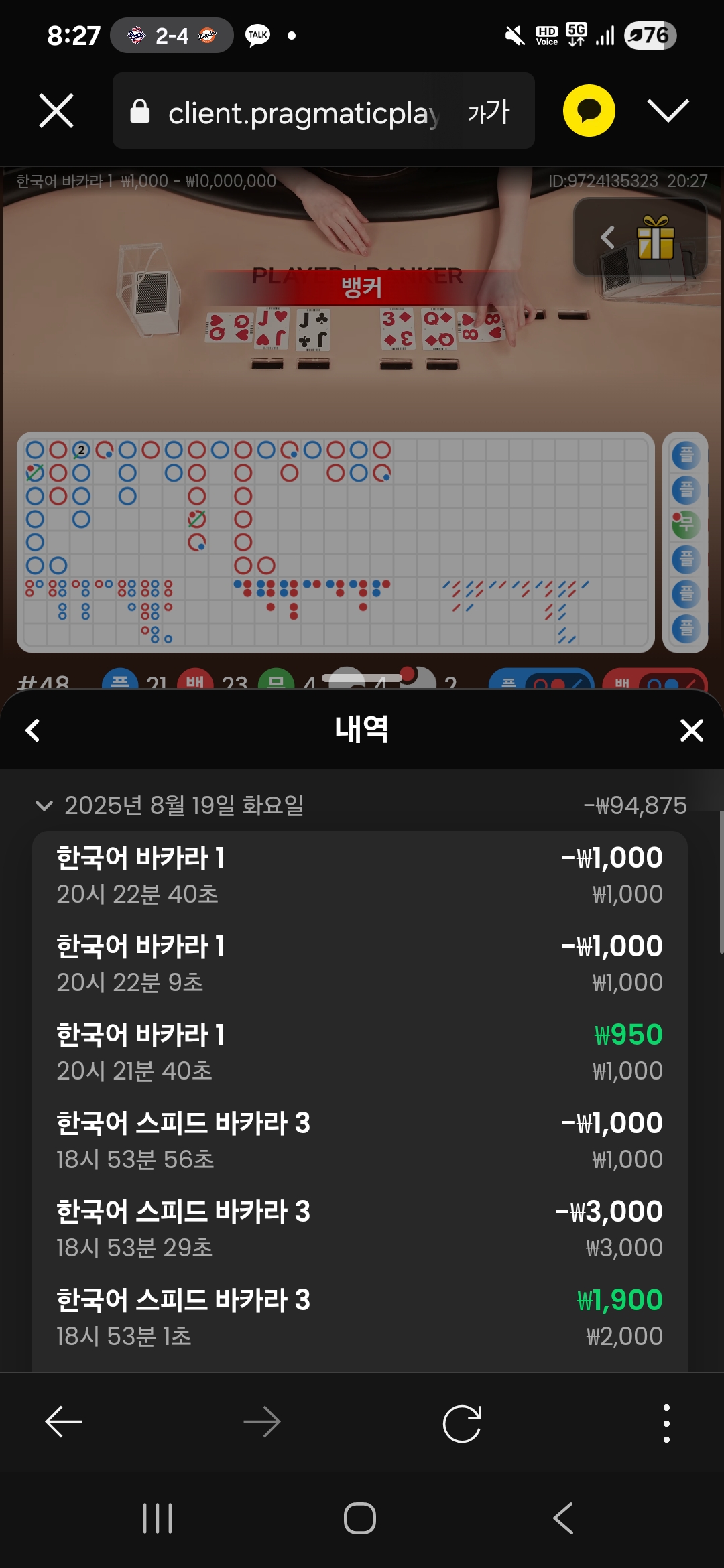
Task: Open the 20시 22분 9초 바카라 1 record
Action: (x=359, y=964)
